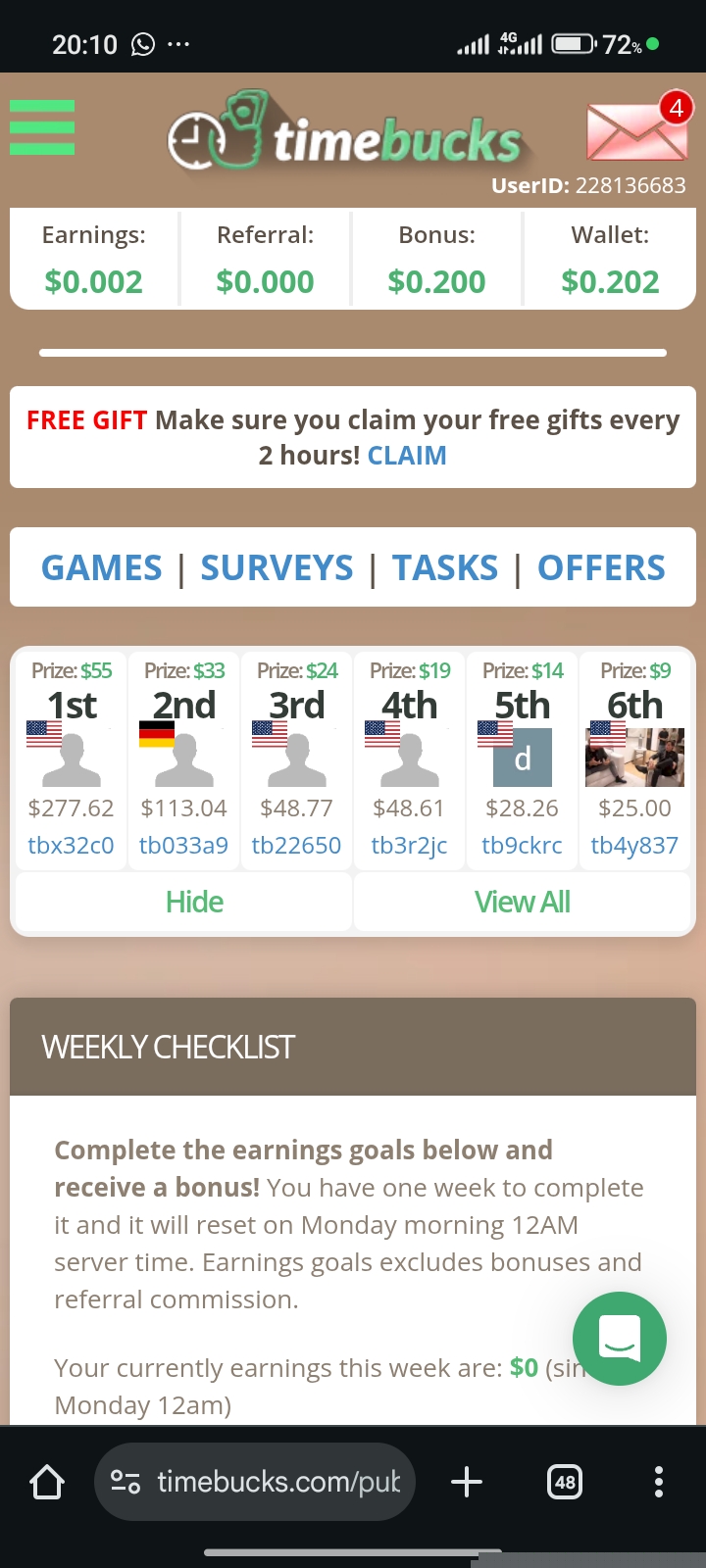Open 4th place user tb3r2jc

click(409, 845)
